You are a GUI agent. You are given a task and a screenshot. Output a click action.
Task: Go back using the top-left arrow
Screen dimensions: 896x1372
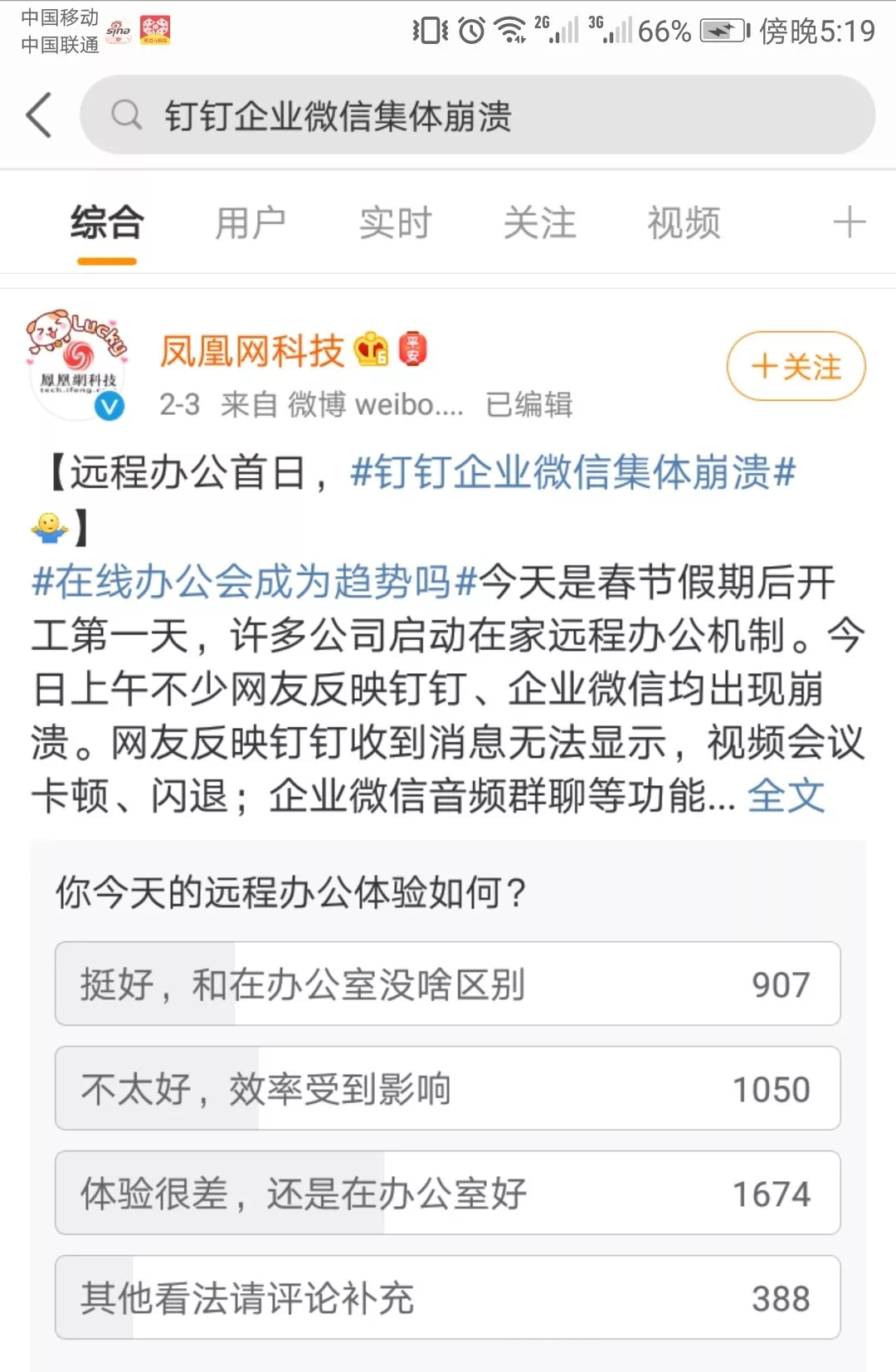tap(39, 115)
